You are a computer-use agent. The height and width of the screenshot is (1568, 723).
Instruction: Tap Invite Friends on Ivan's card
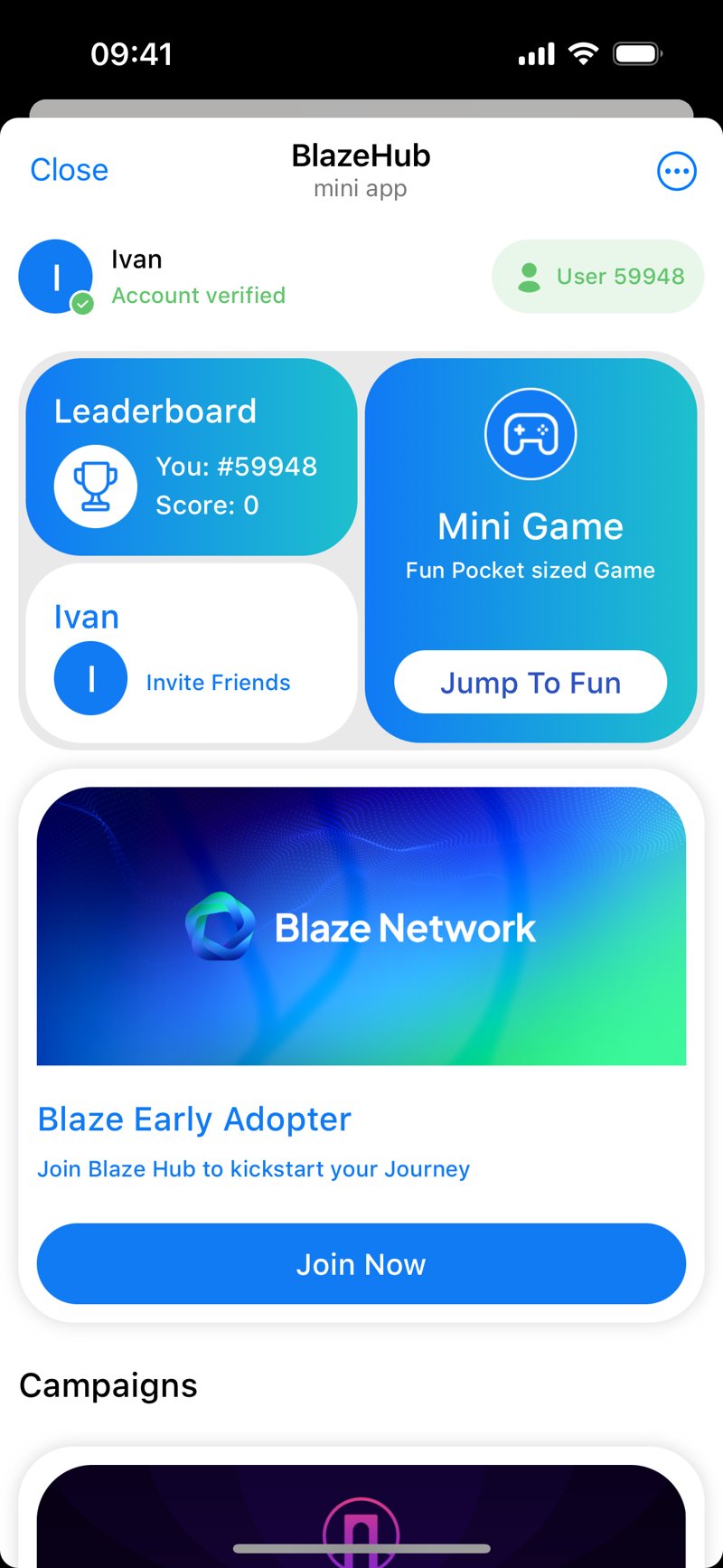pyautogui.click(x=217, y=683)
